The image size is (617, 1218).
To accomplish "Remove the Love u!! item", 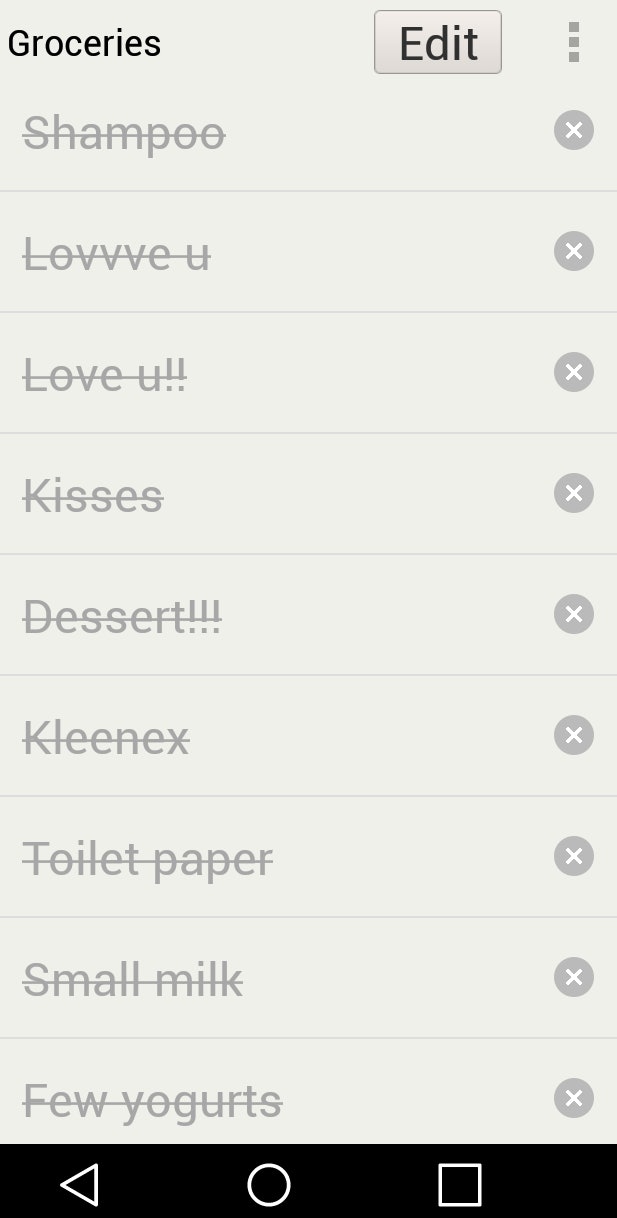I will 573,372.
